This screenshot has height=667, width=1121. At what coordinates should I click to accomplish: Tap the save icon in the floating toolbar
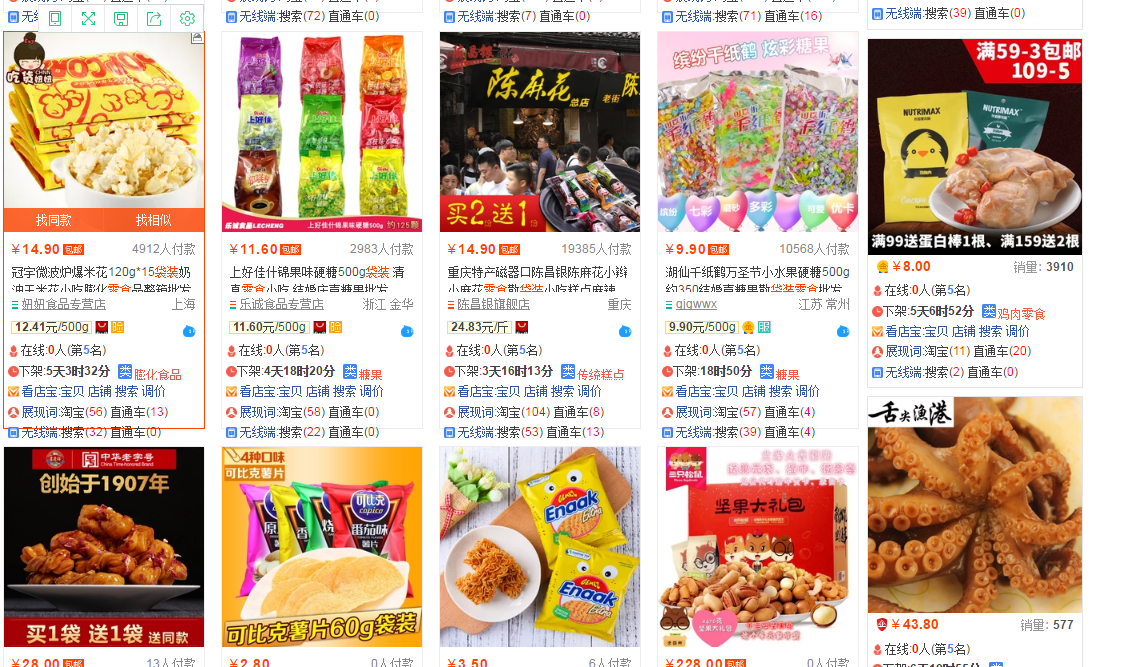click(121, 19)
